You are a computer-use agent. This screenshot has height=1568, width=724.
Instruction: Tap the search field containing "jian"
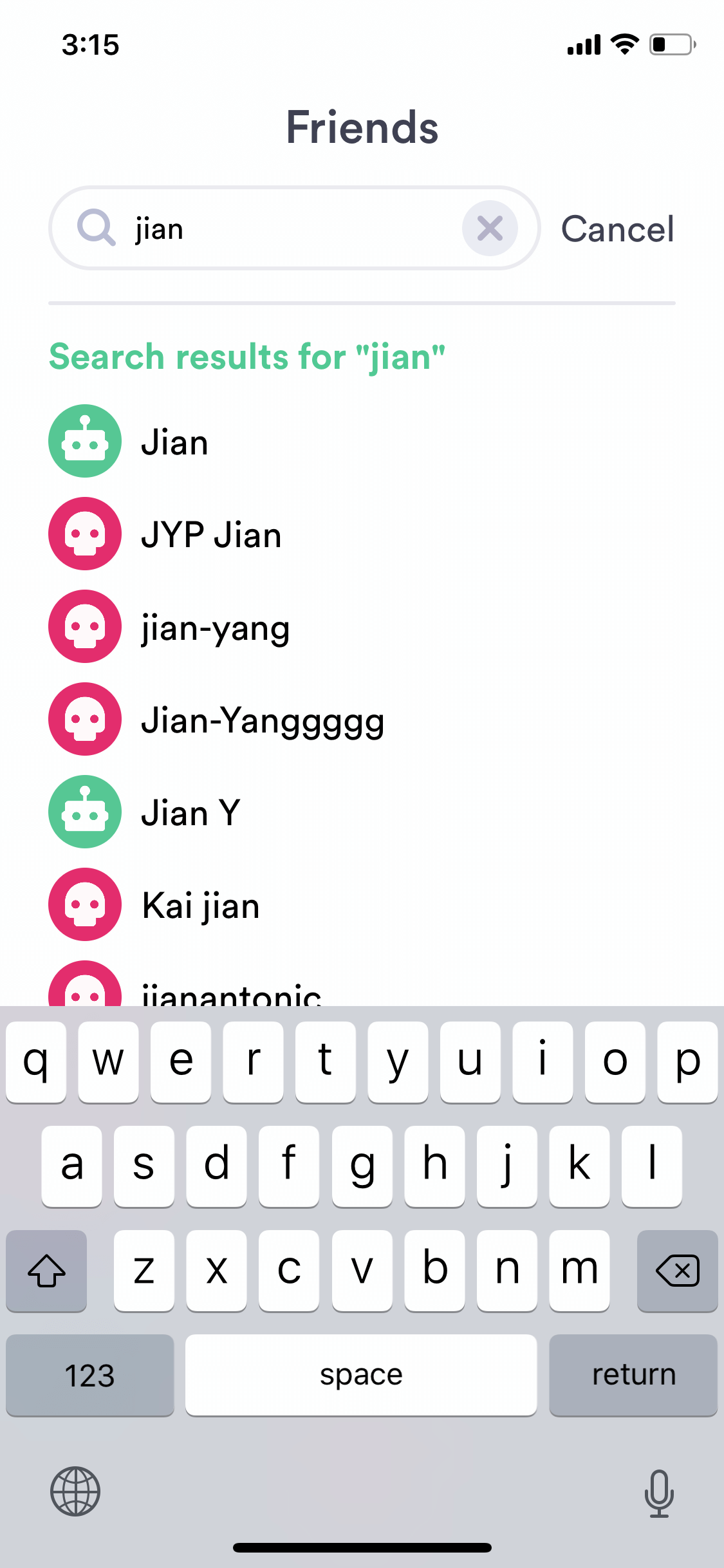pyautogui.click(x=295, y=228)
